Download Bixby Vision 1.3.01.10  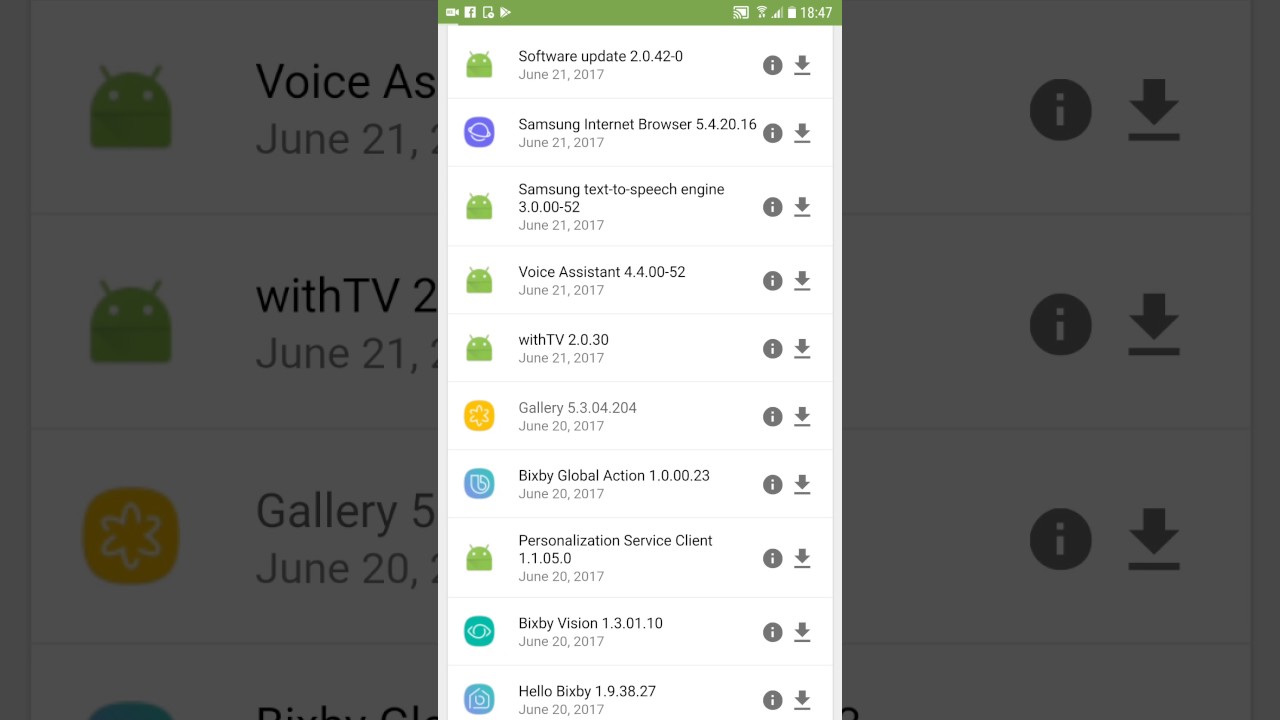pyautogui.click(x=802, y=632)
